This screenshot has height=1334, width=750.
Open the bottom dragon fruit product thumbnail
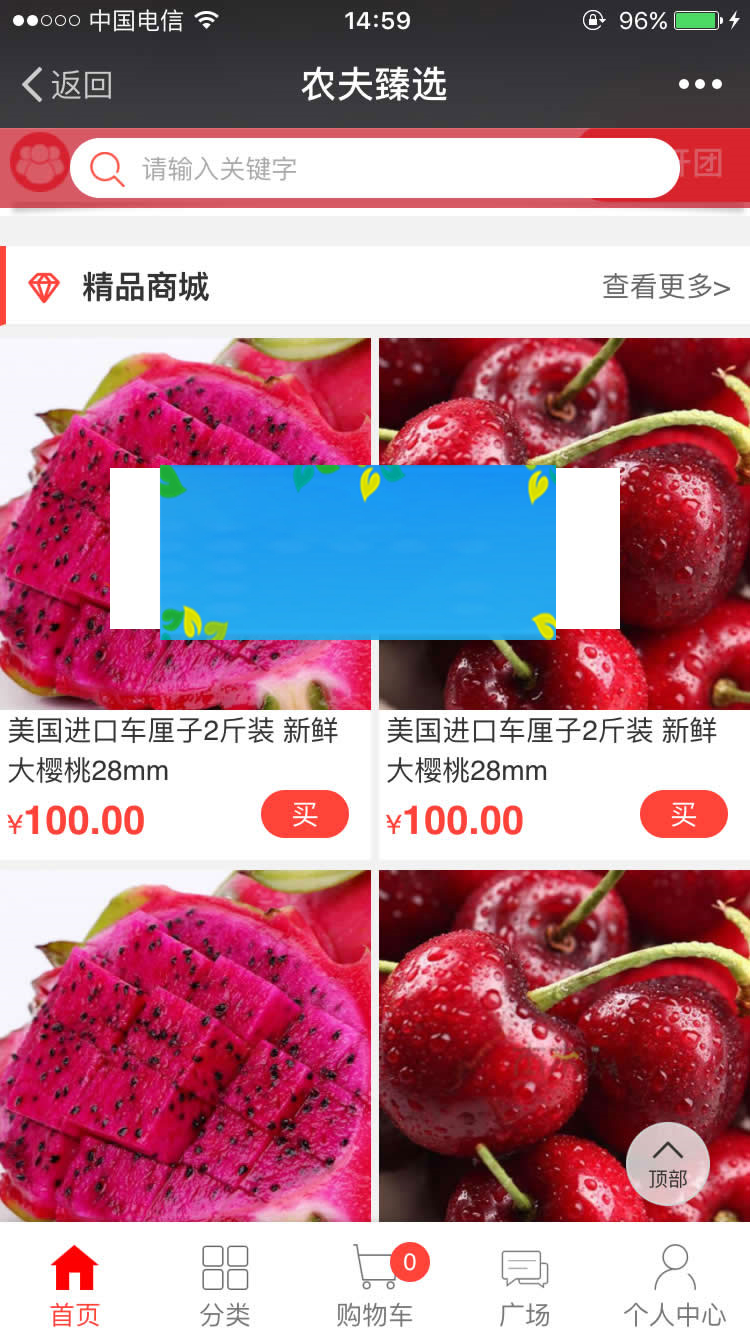click(x=186, y=1040)
